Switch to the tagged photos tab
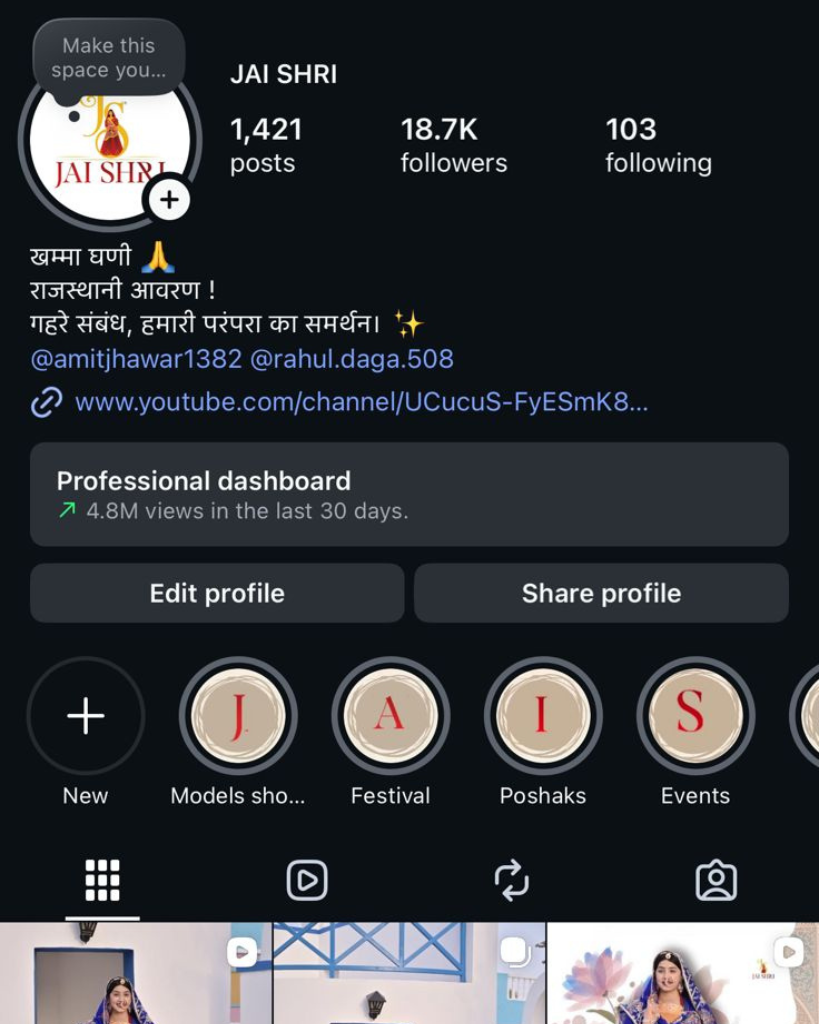 (x=716, y=881)
